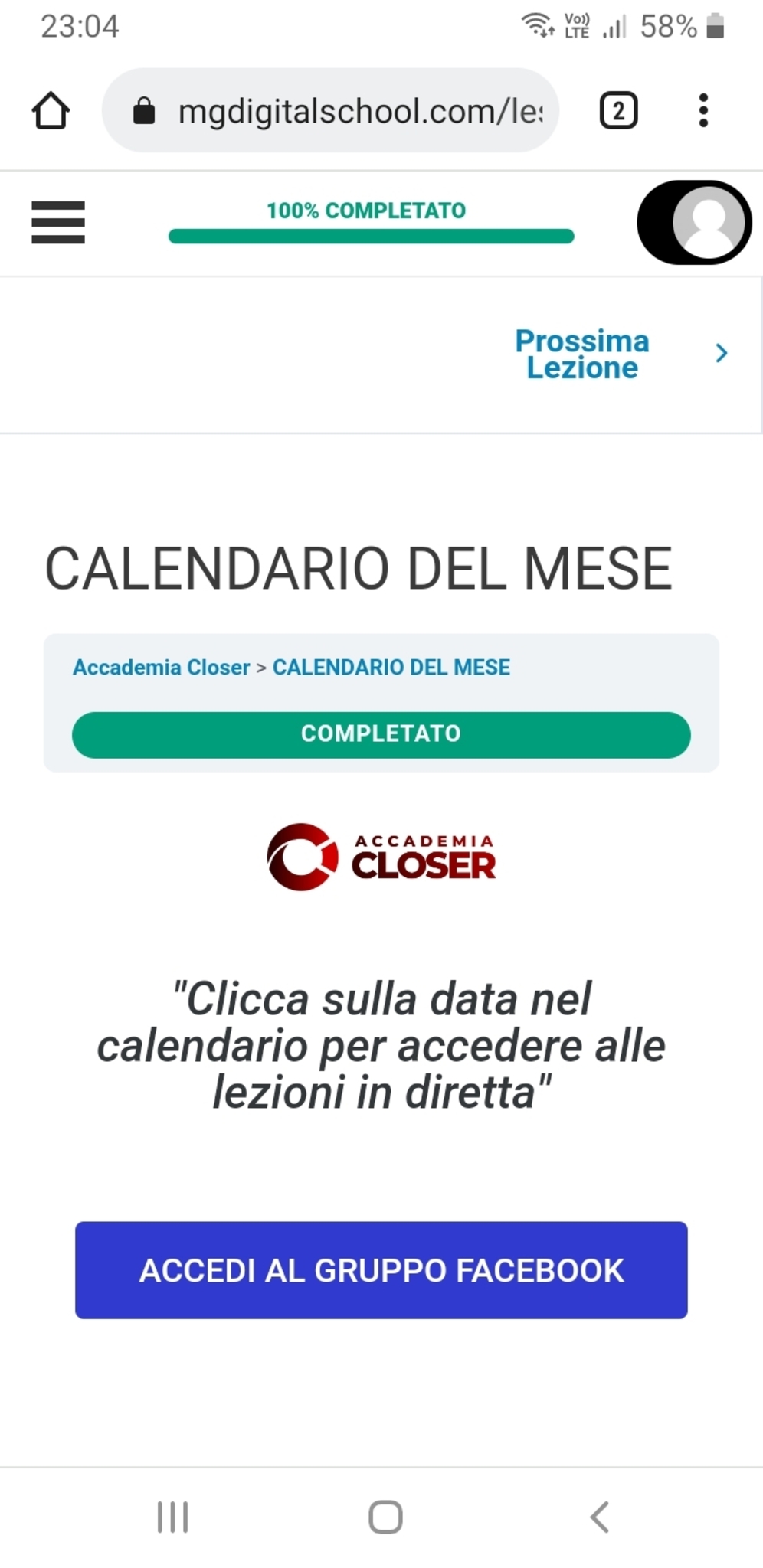Go back with system back button

click(599, 1517)
